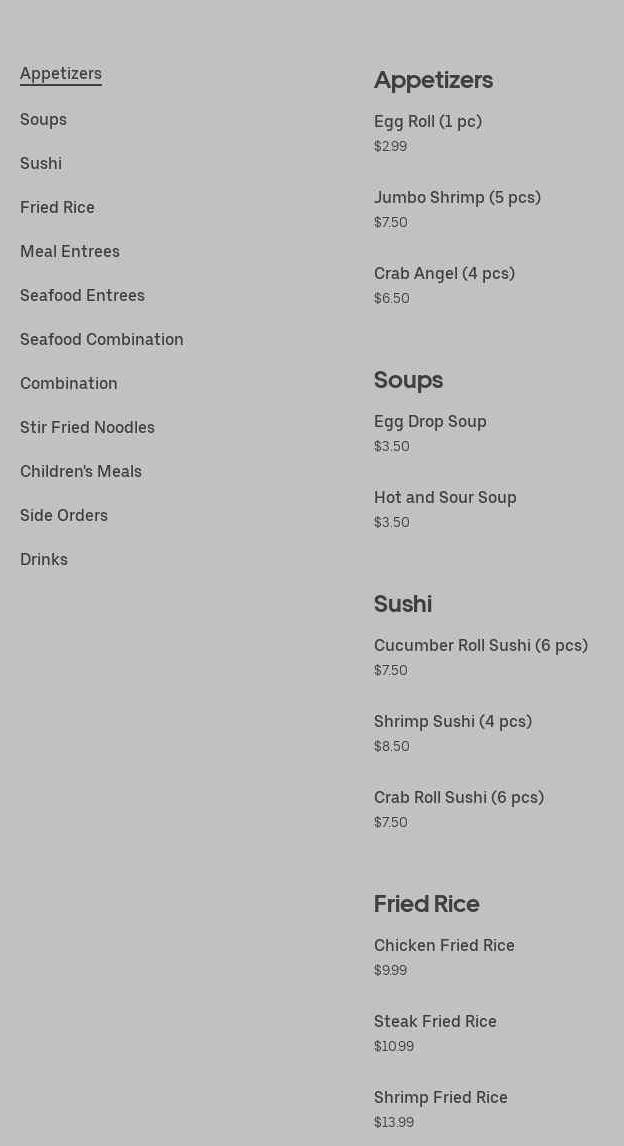The height and width of the screenshot is (1146, 624).
Task: Jump to the Soups category
Action: [43, 119]
